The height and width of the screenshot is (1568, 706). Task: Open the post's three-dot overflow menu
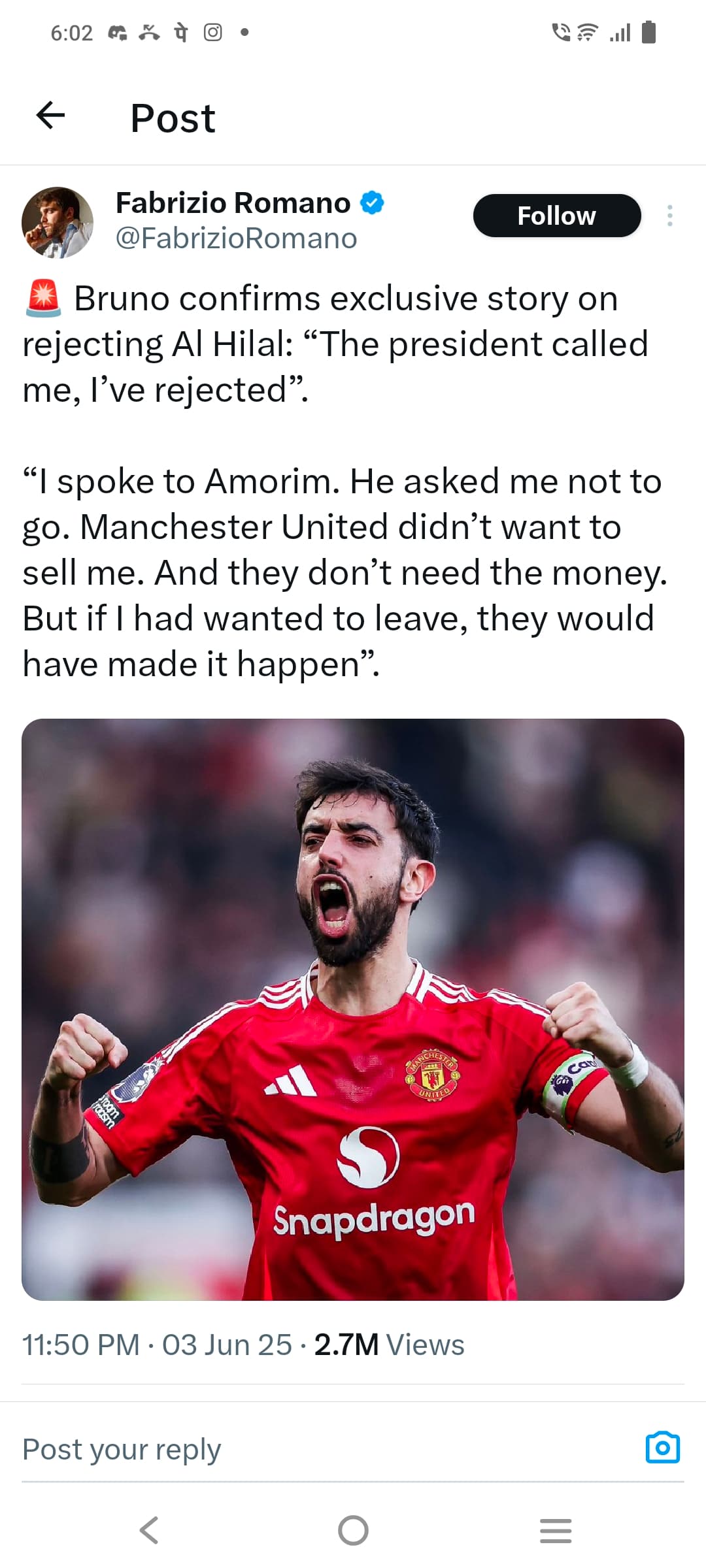[x=669, y=216]
